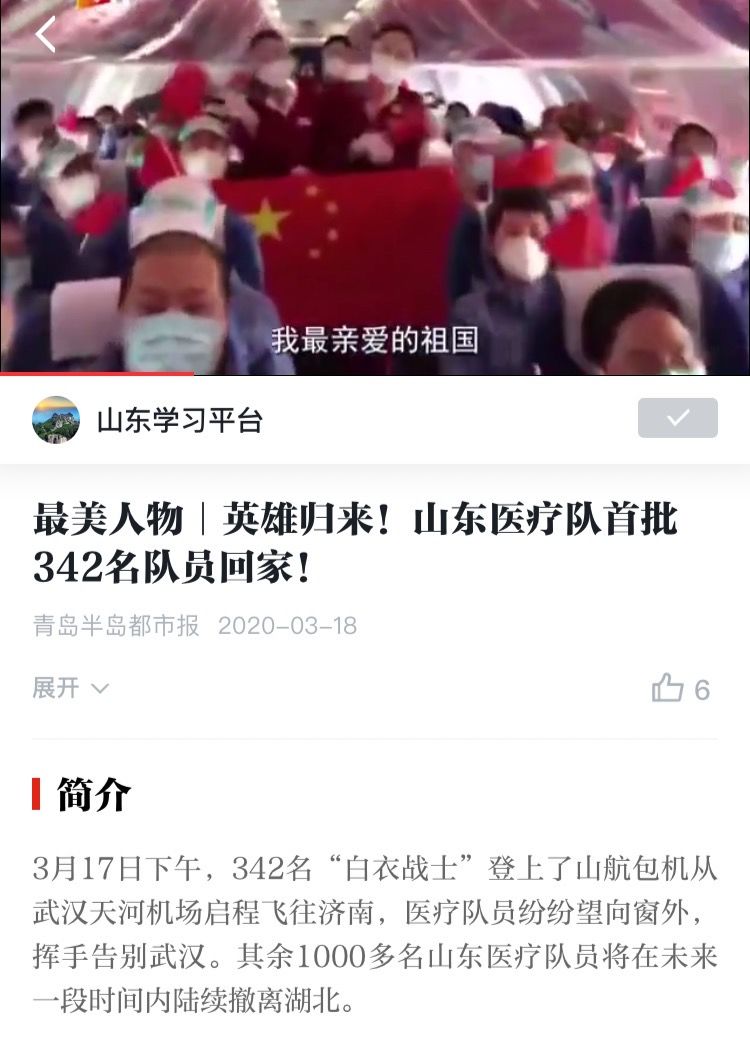The width and height of the screenshot is (750, 1060).
Task: Go back using the top-left arrow
Action: 45,35
